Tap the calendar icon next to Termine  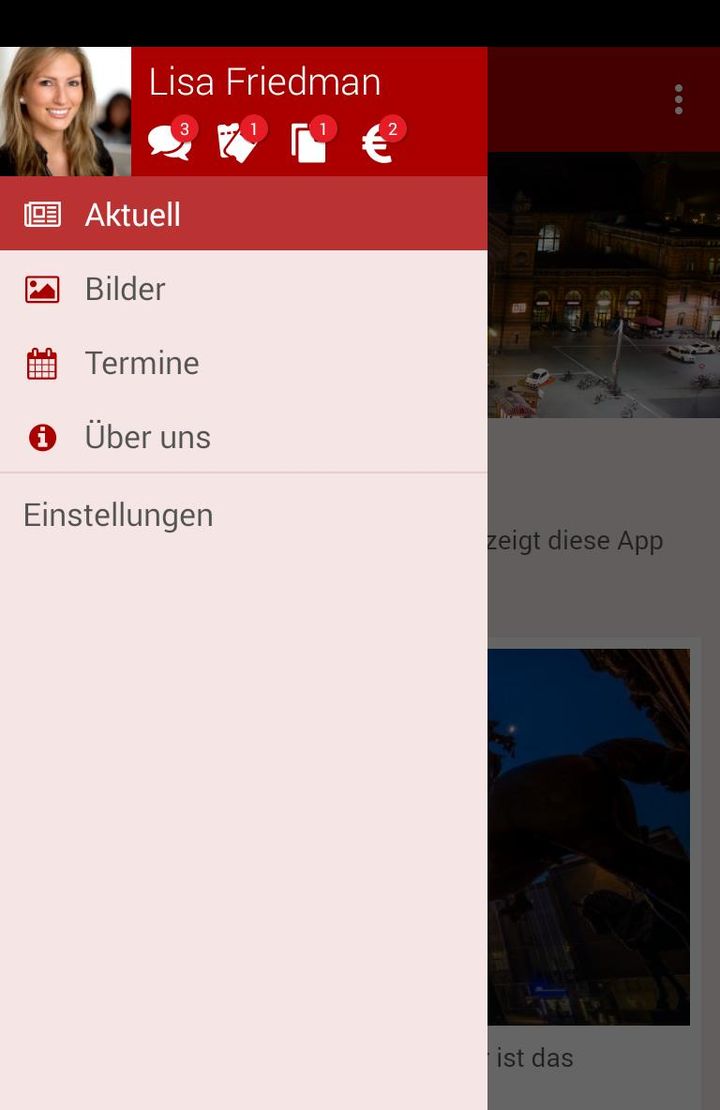[41, 362]
